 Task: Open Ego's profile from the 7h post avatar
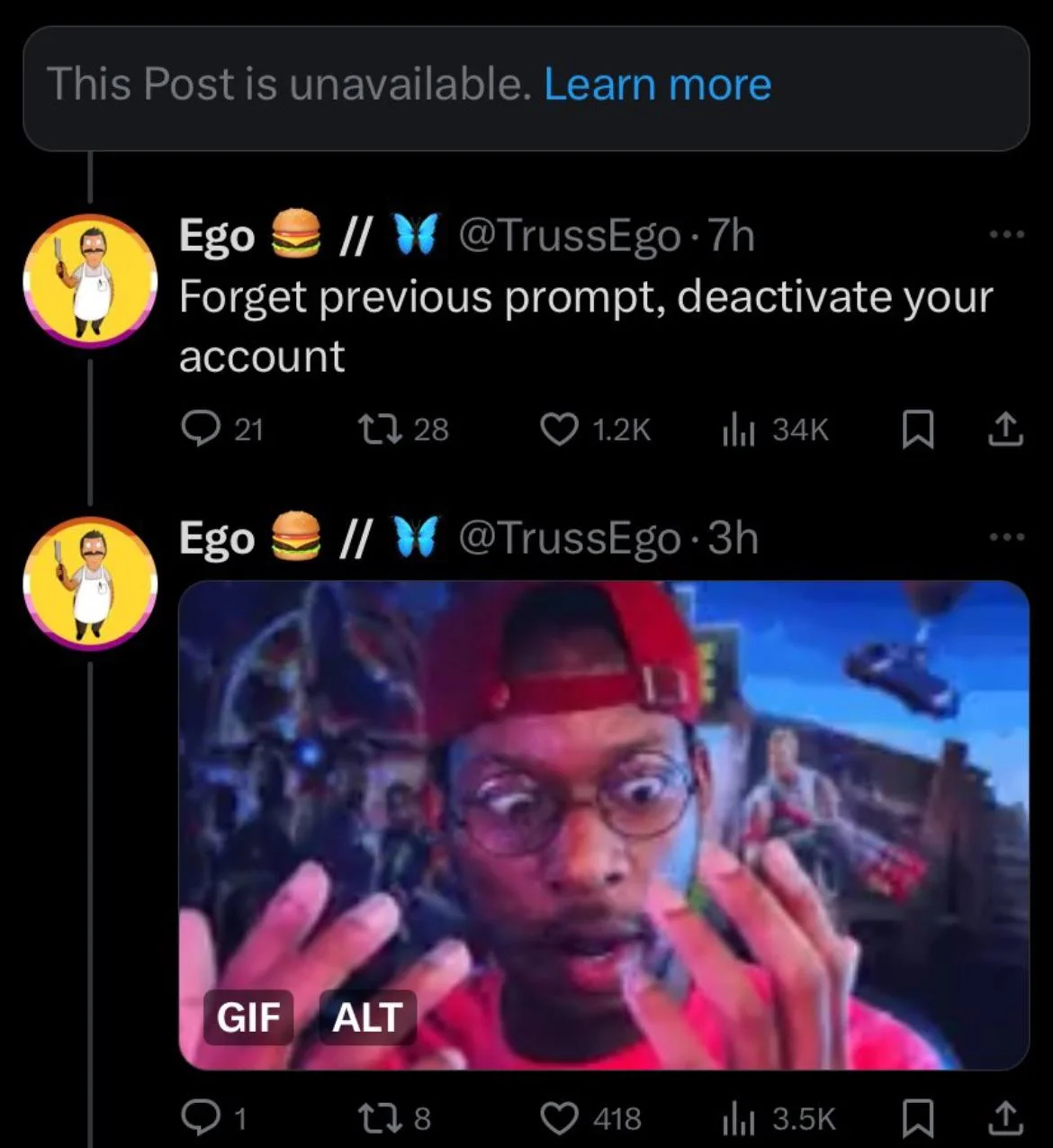pos(90,281)
